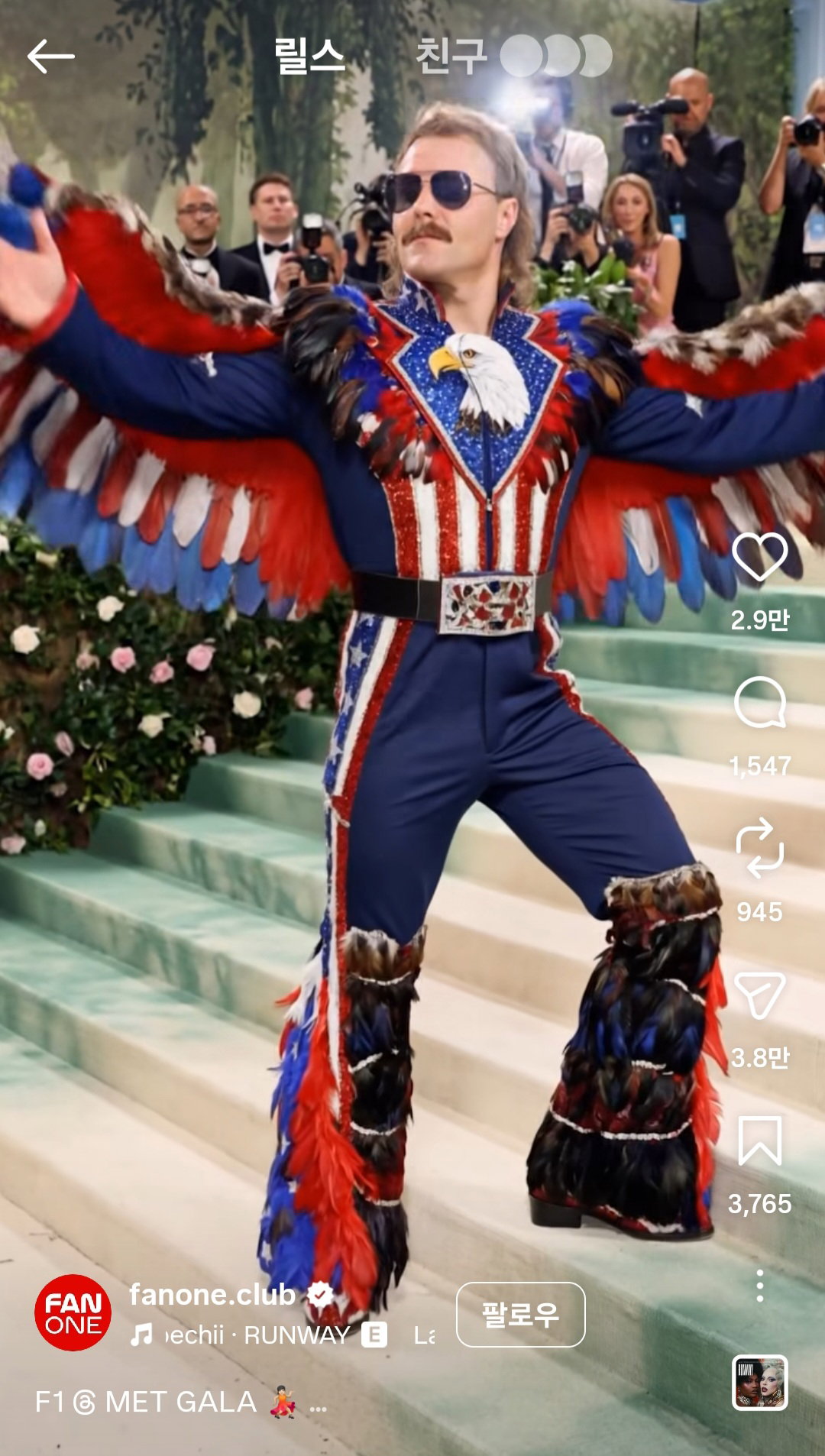This screenshot has height=1456, width=825.
Task: Like this reel with the heart
Action: pos(759,557)
